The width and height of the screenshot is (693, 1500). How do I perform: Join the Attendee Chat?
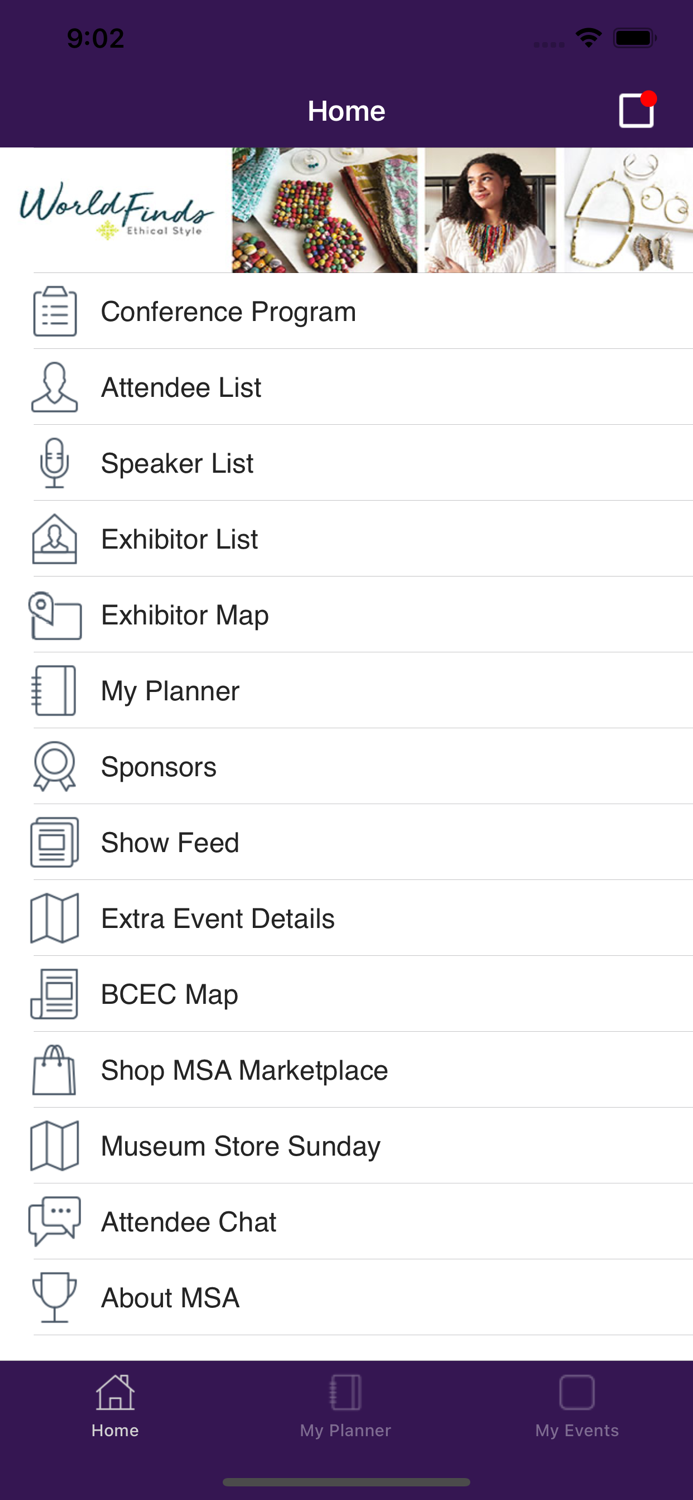[189, 1224]
